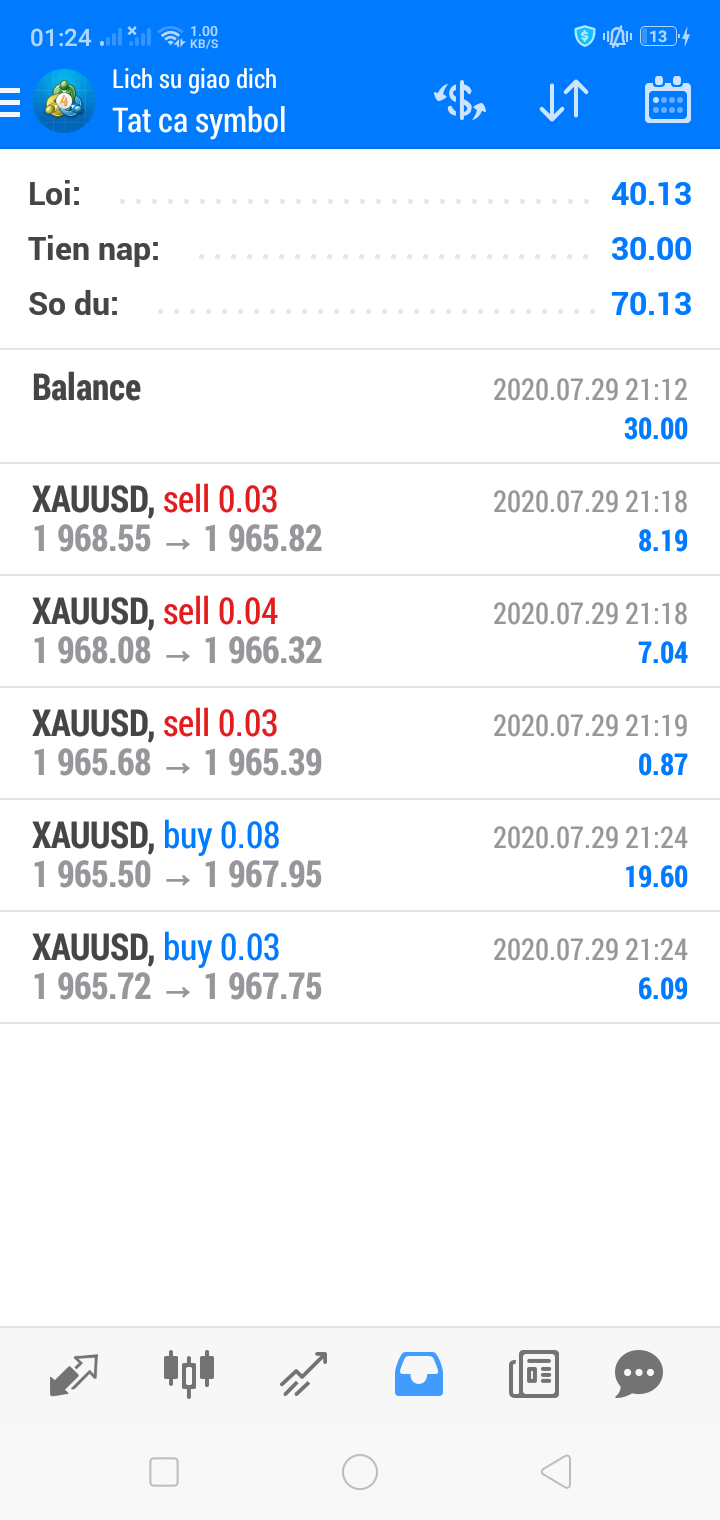Viewport: 720px width, 1520px height.
Task: Open the symbol filter dollar icon
Action: (x=460, y=102)
